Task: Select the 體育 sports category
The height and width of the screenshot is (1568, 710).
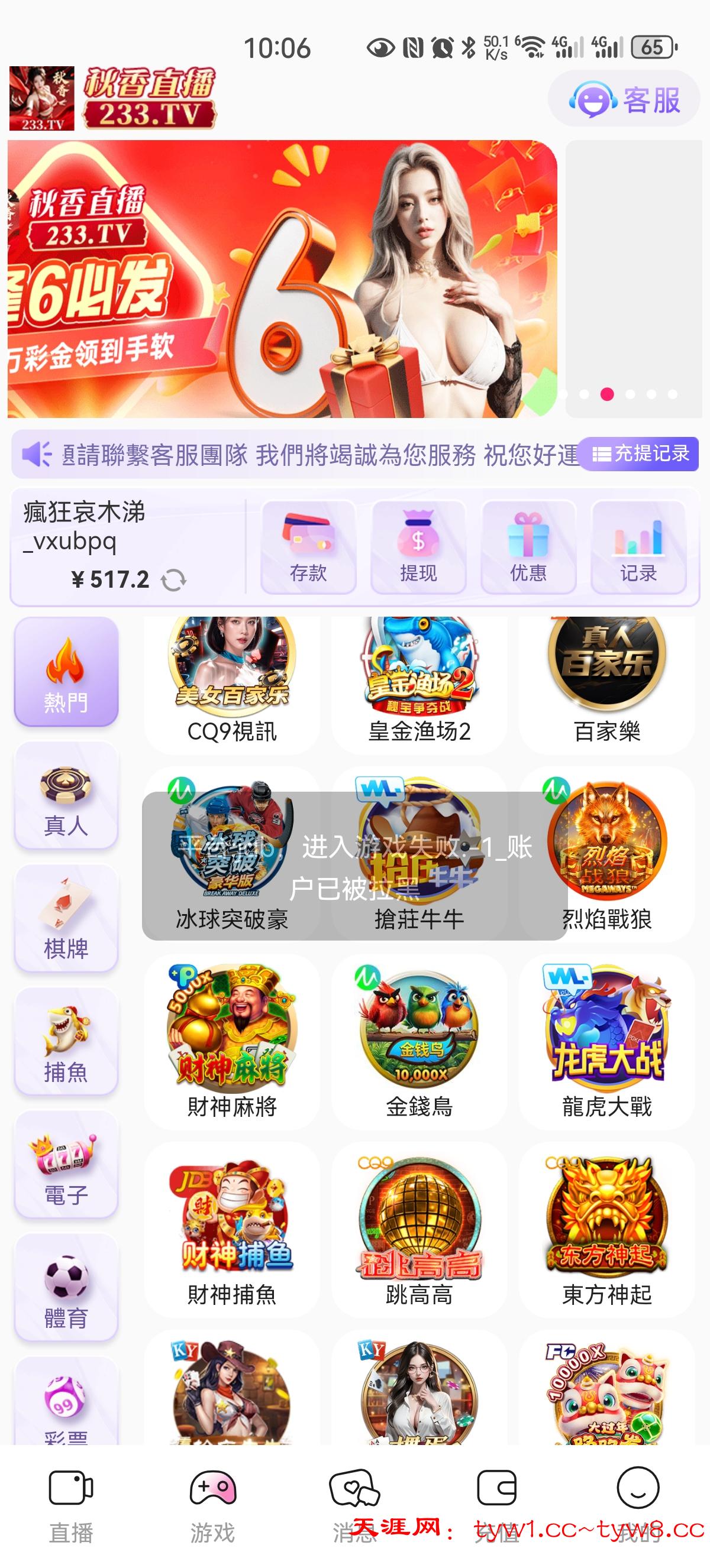Action: pos(66,1287)
